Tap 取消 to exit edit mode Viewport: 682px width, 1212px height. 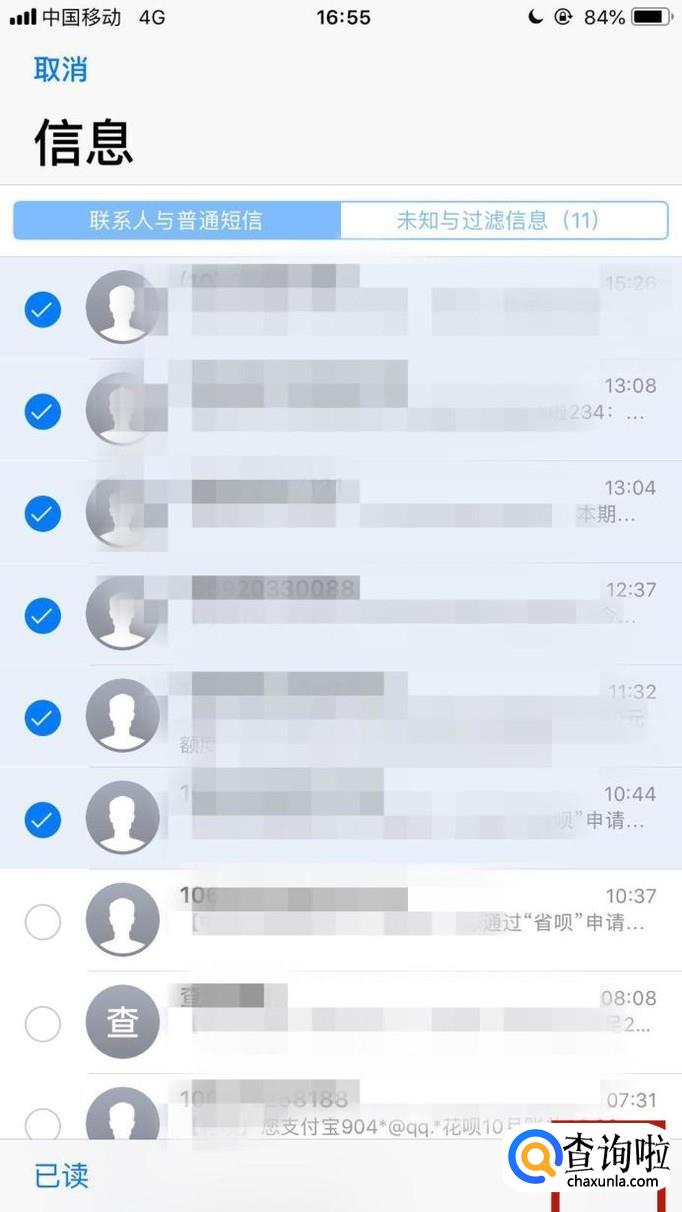coord(61,70)
